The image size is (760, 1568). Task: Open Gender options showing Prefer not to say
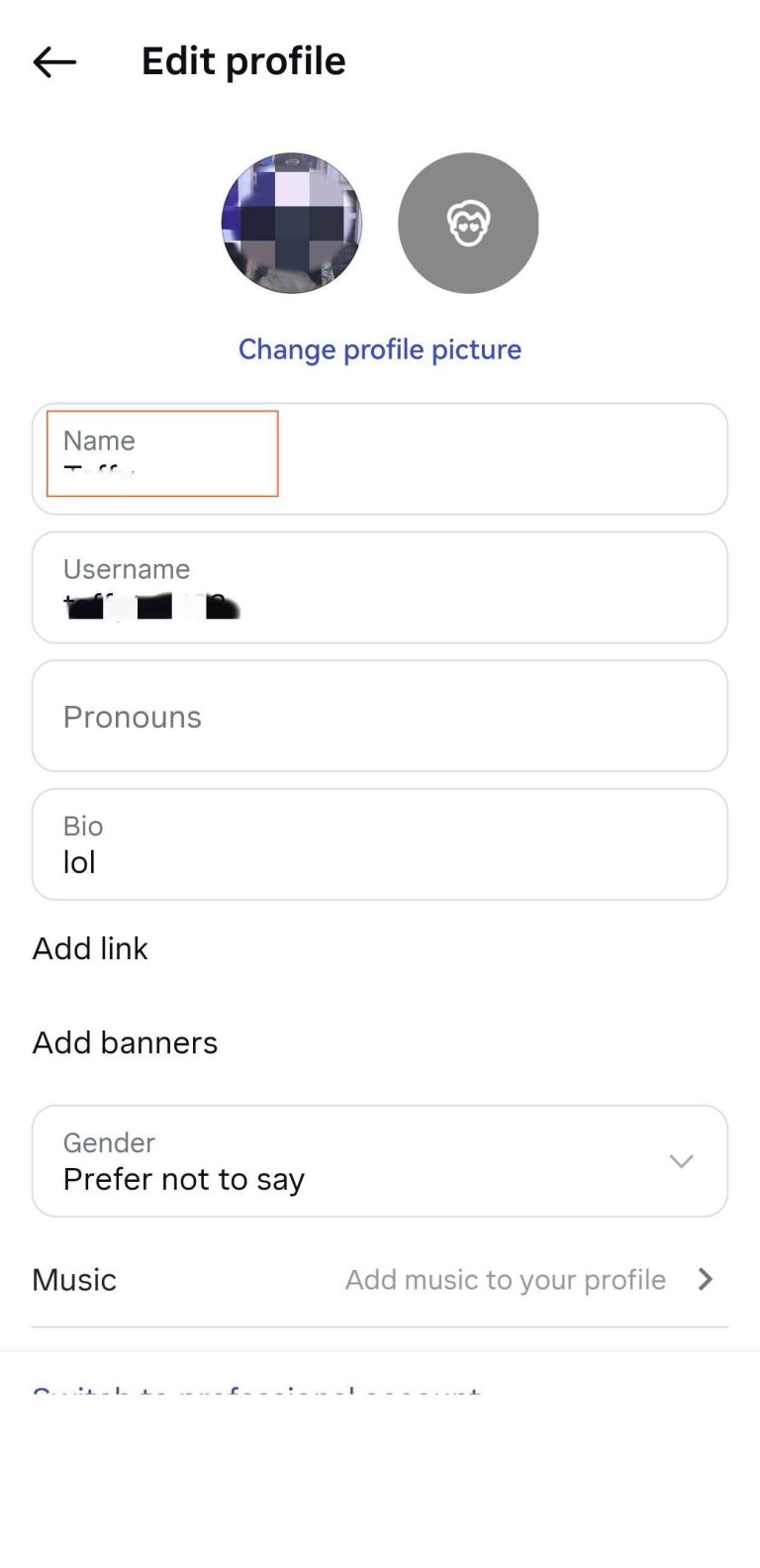click(380, 1161)
